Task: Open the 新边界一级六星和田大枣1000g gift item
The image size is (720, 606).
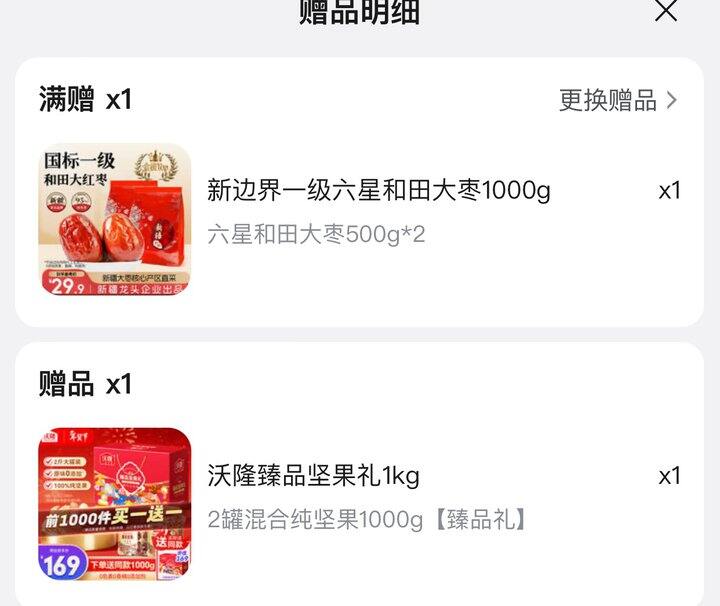Action: point(378,190)
